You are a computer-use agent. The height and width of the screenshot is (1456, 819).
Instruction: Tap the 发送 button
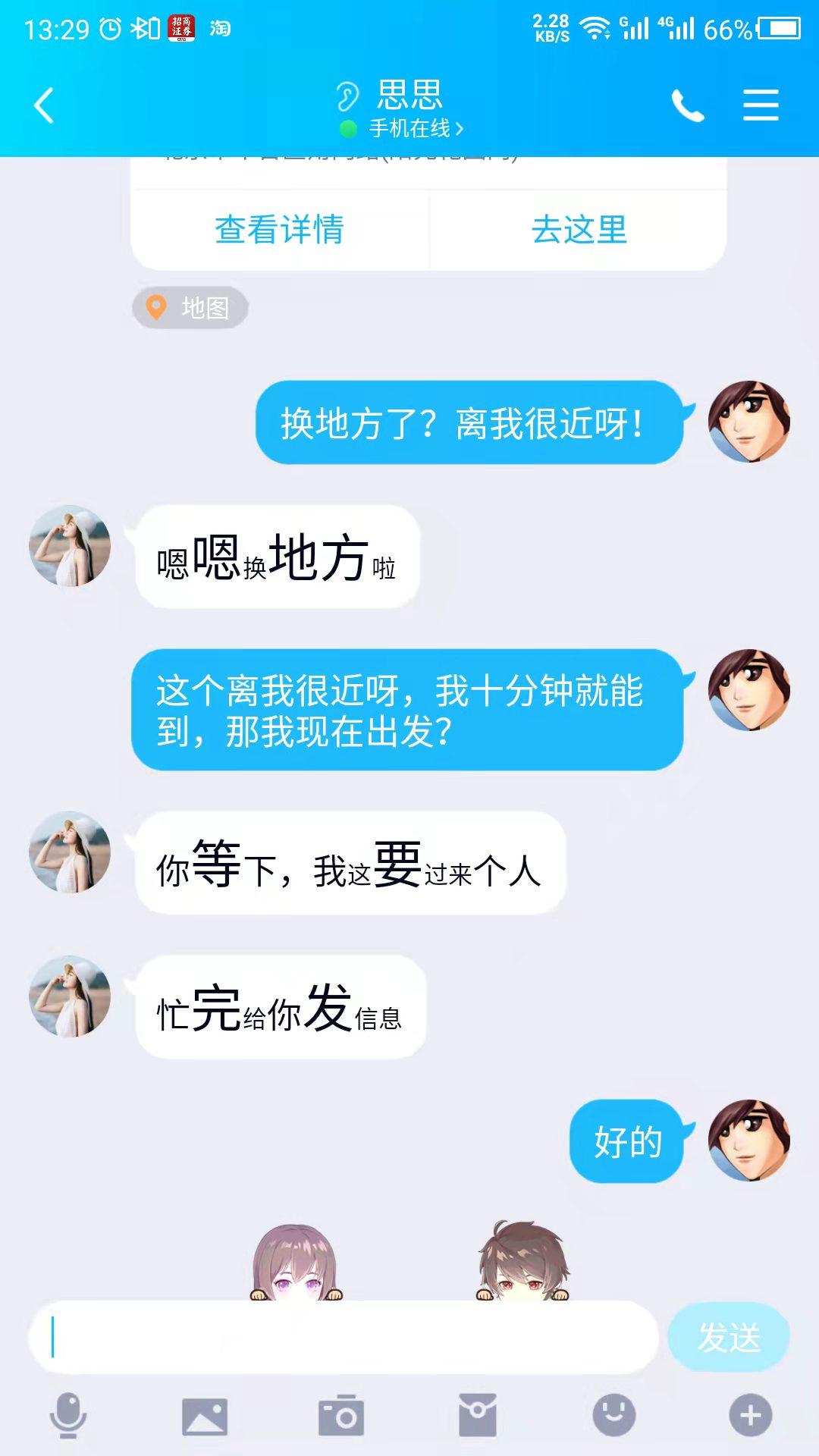tap(728, 1337)
